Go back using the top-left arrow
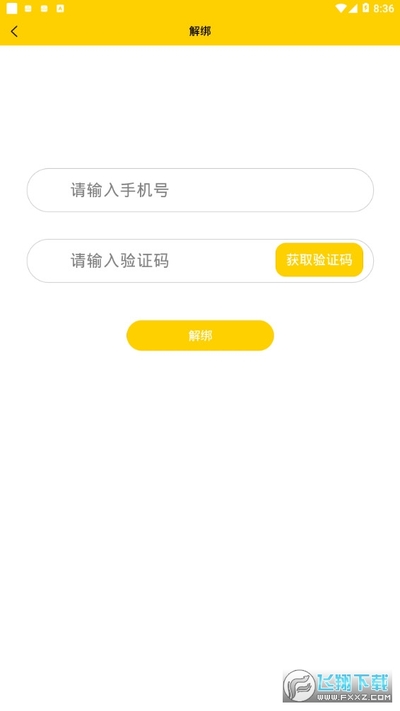Image resolution: width=400 pixels, height=711 pixels. pyautogui.click(x=15, y=31)
